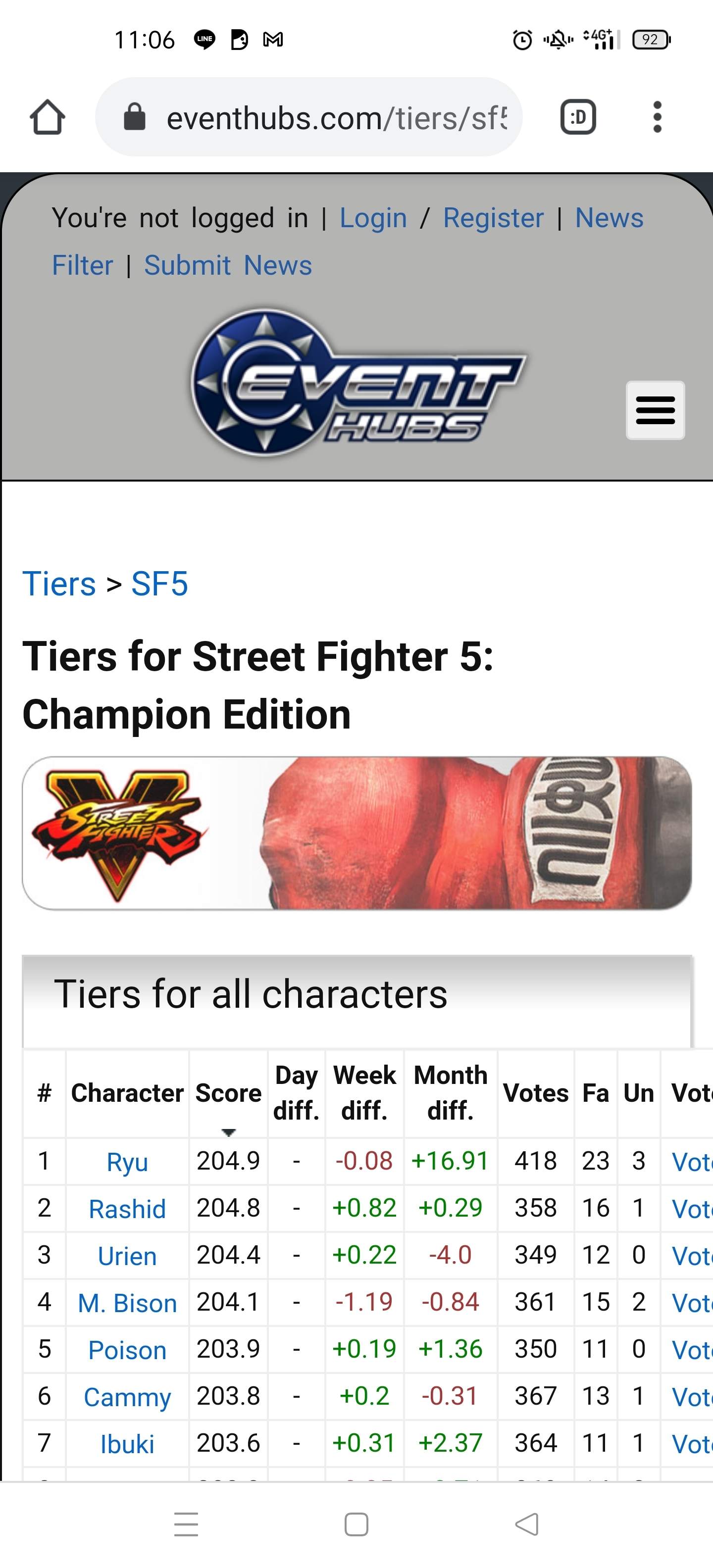
Task: Go to the Tiers breadcrumb
Action: [59, 584]
